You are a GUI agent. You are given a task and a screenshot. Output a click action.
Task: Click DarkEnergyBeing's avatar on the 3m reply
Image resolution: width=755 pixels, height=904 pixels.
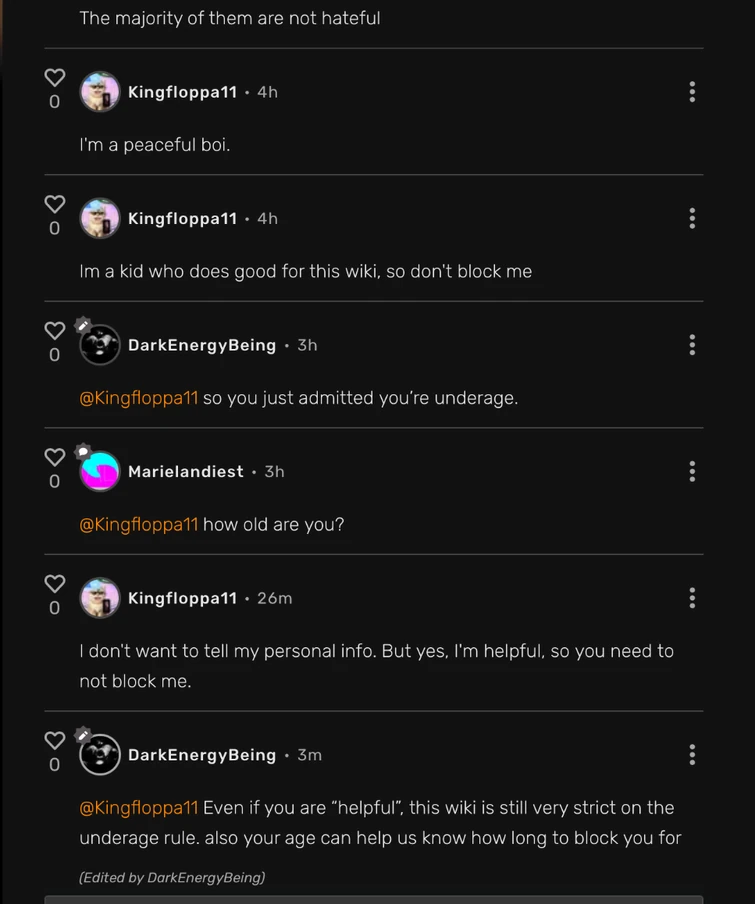99,754
